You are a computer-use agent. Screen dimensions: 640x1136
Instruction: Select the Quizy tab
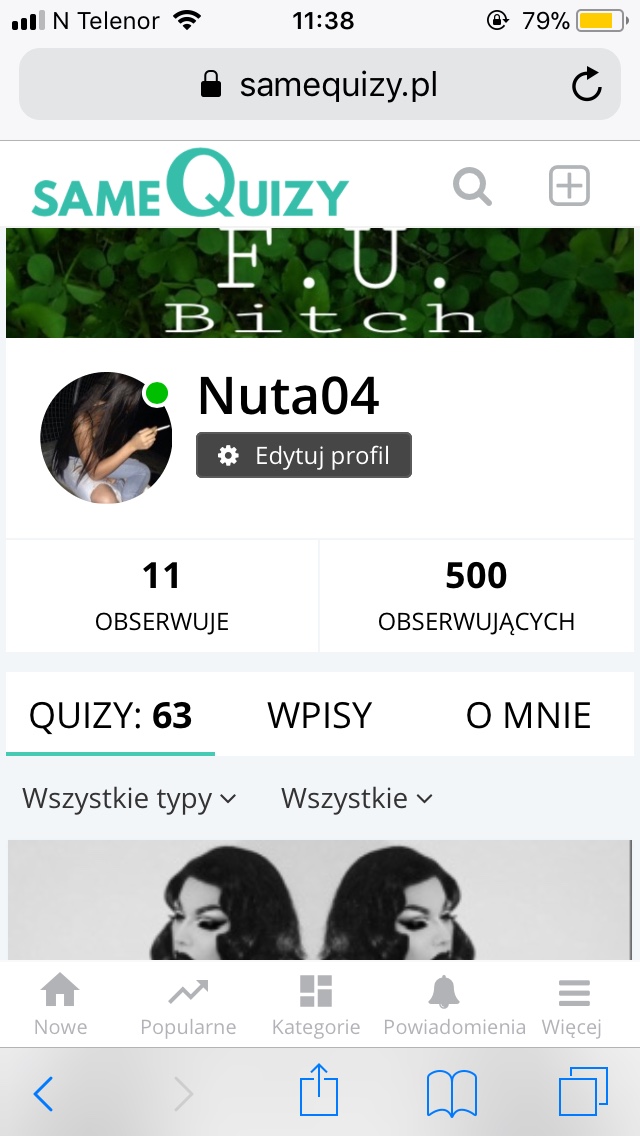(x=110, y=716)
